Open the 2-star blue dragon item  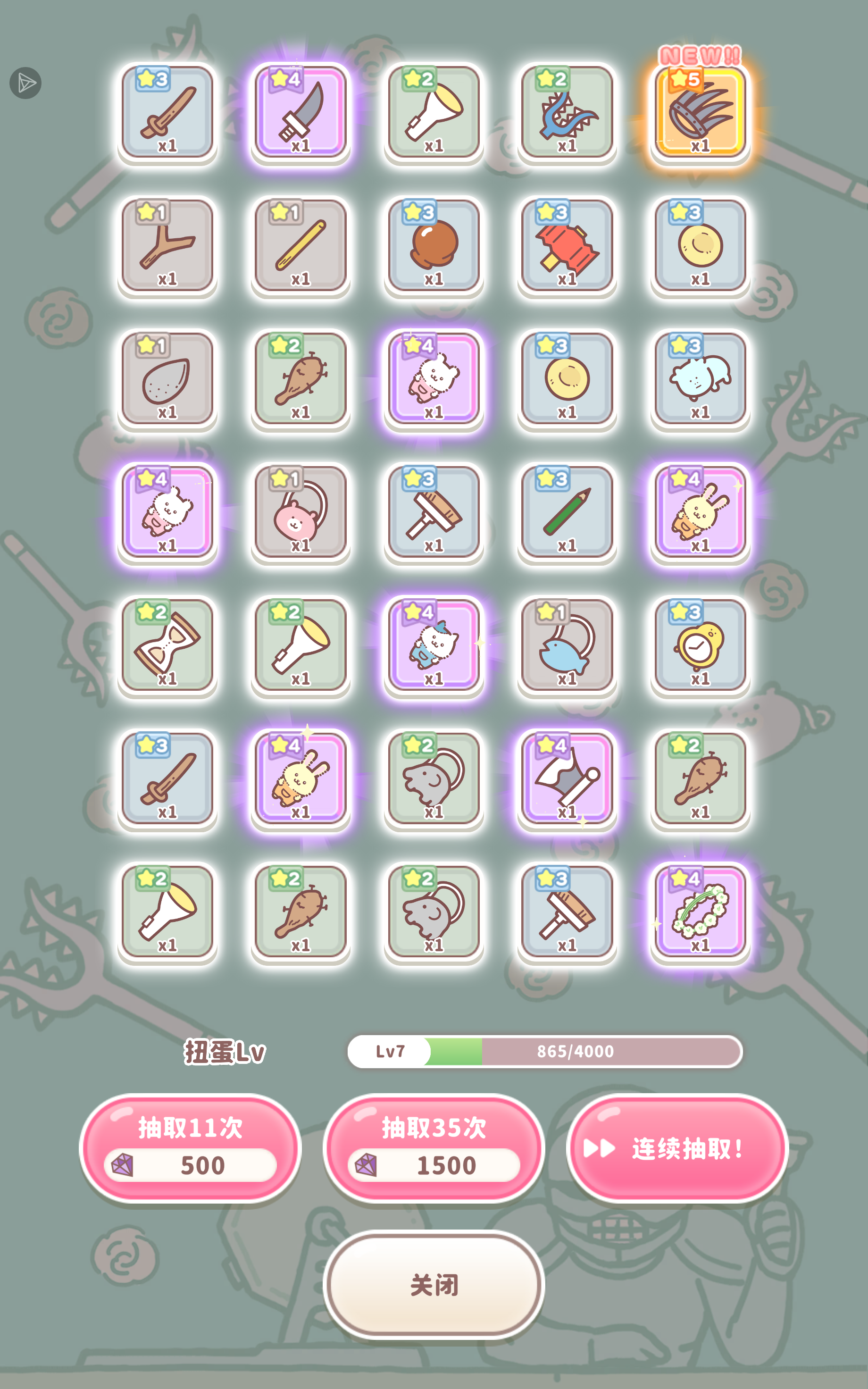[x=567, y=112]
